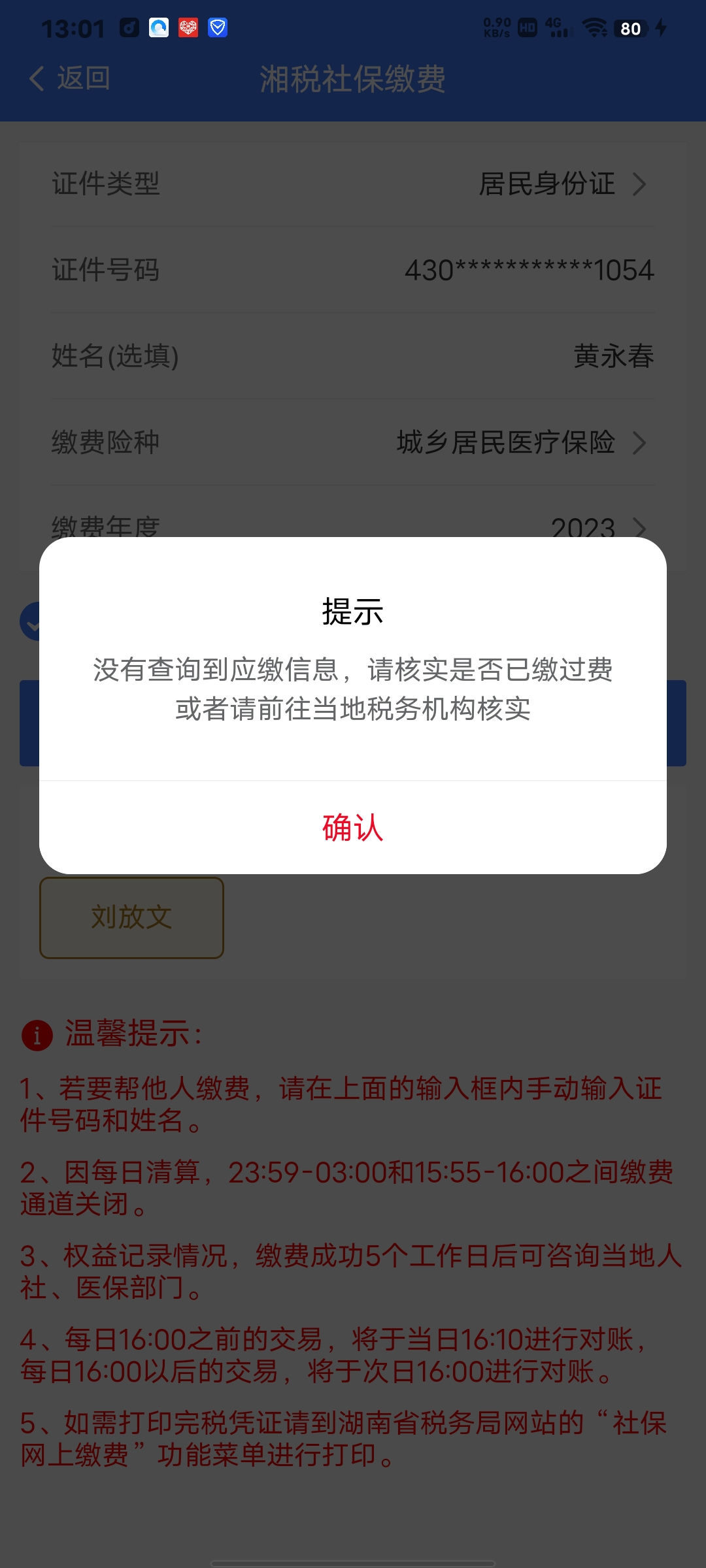Go back using the 返回 button

pos(71,79)
